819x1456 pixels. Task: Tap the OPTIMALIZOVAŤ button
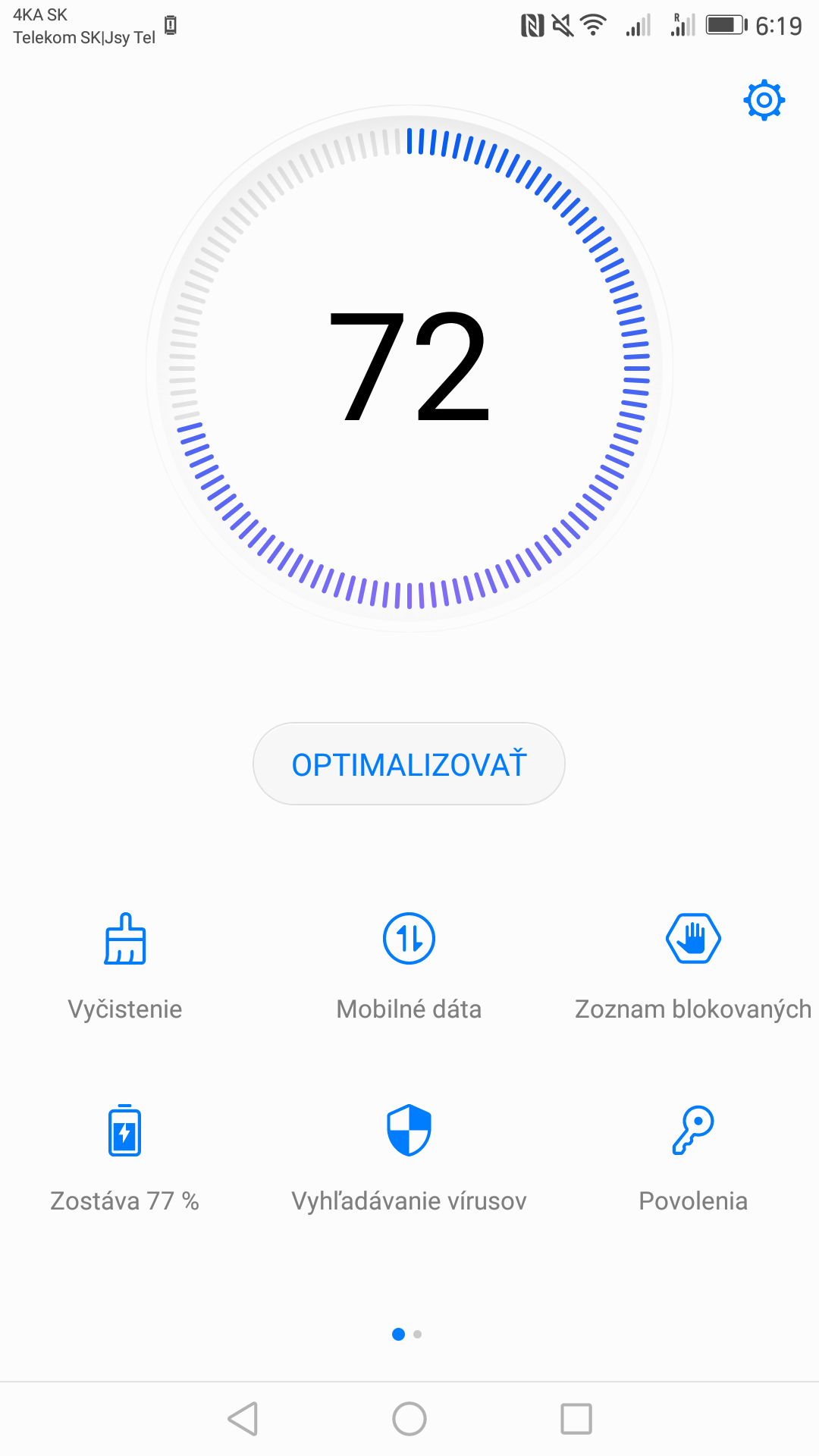point(409,764)
